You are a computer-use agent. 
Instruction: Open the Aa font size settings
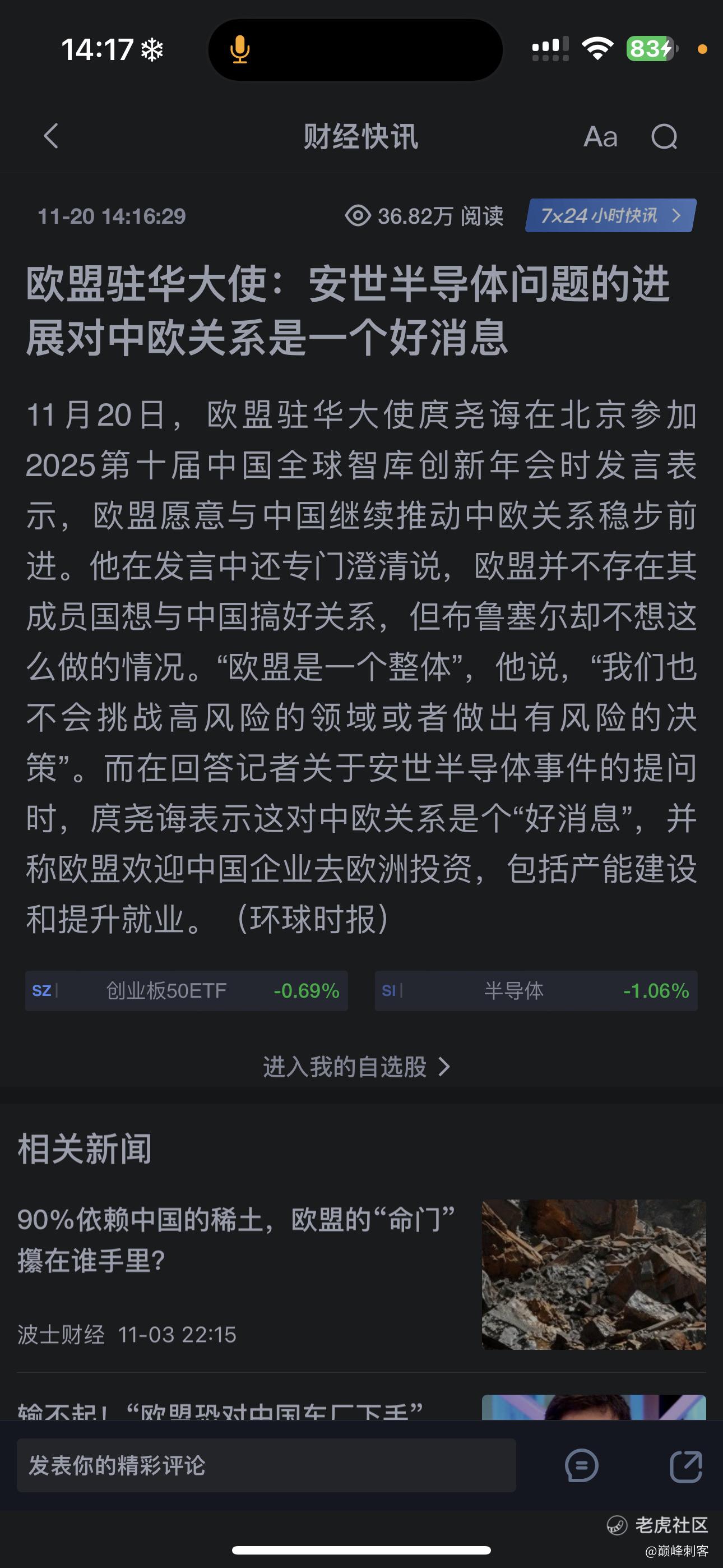(x=600, y=137)
